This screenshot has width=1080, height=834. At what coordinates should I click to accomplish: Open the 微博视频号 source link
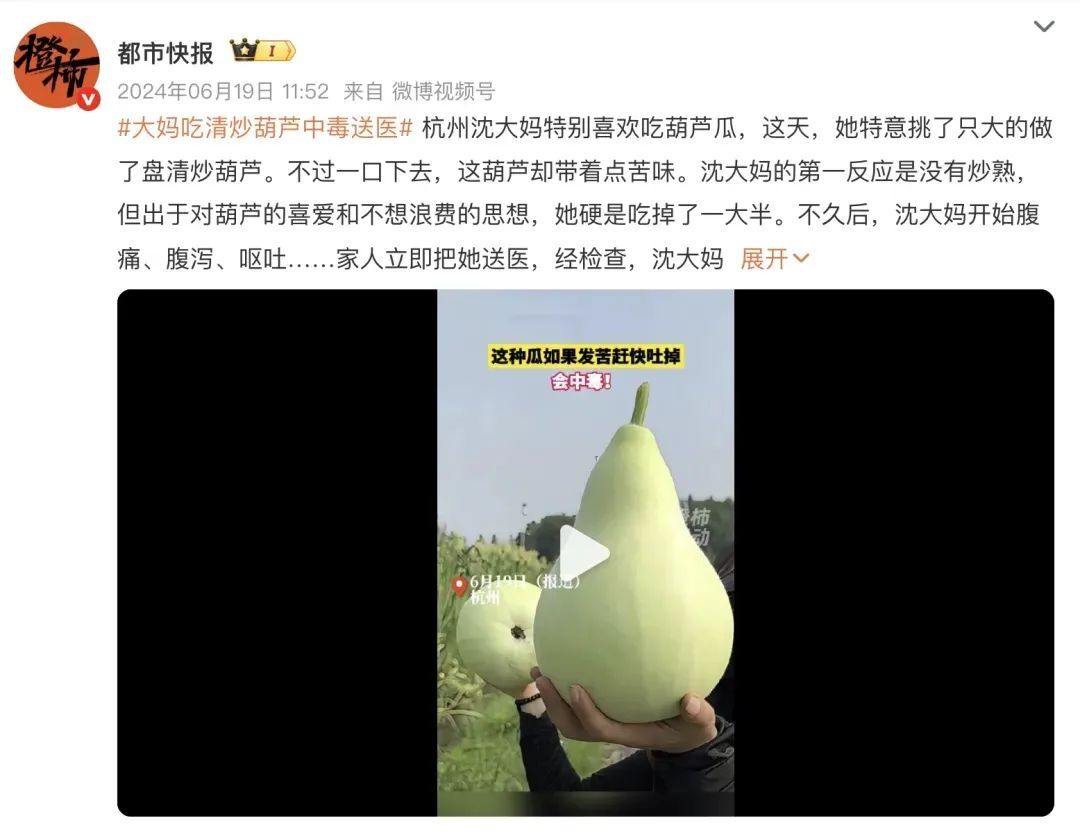point(443,91)
